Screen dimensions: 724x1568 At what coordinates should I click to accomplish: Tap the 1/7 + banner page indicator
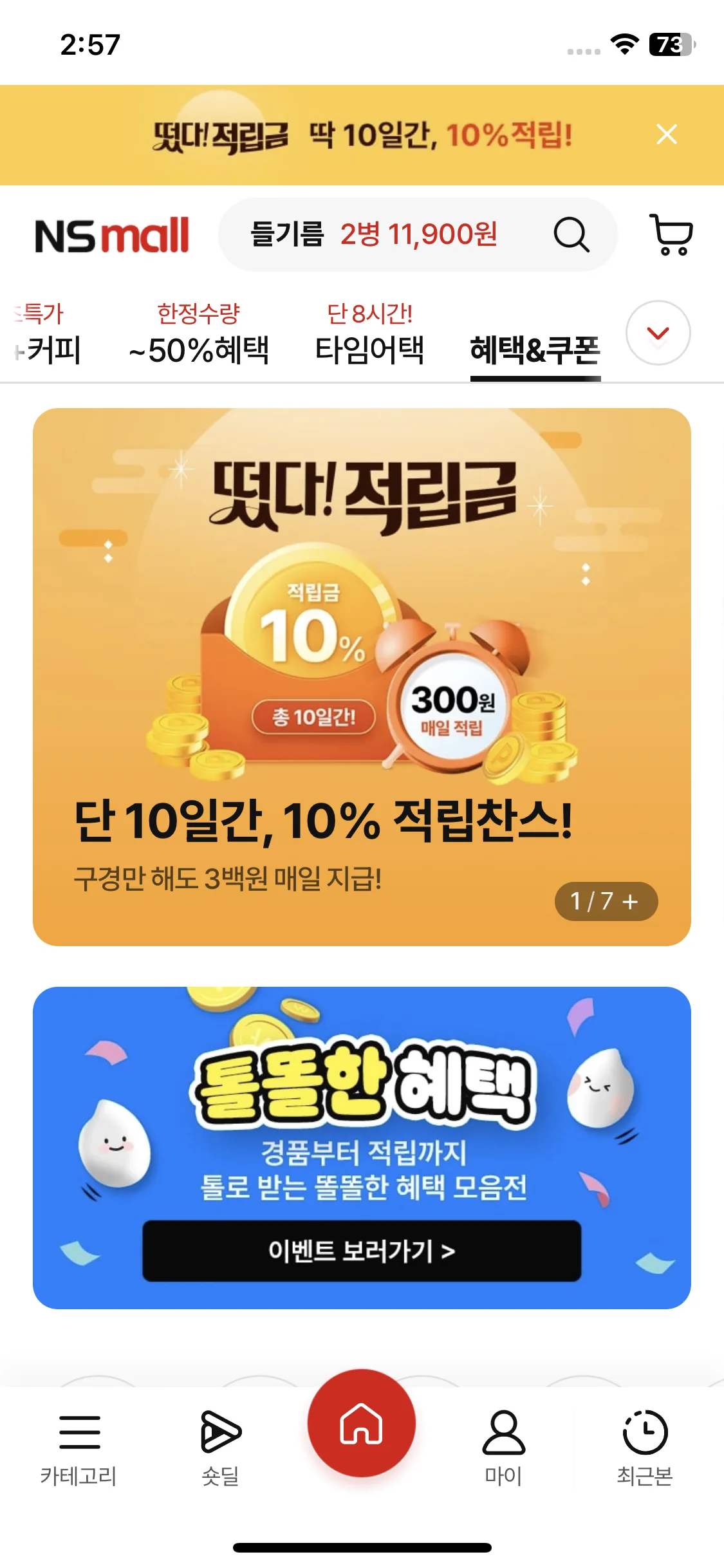click(x=606, y=901)
